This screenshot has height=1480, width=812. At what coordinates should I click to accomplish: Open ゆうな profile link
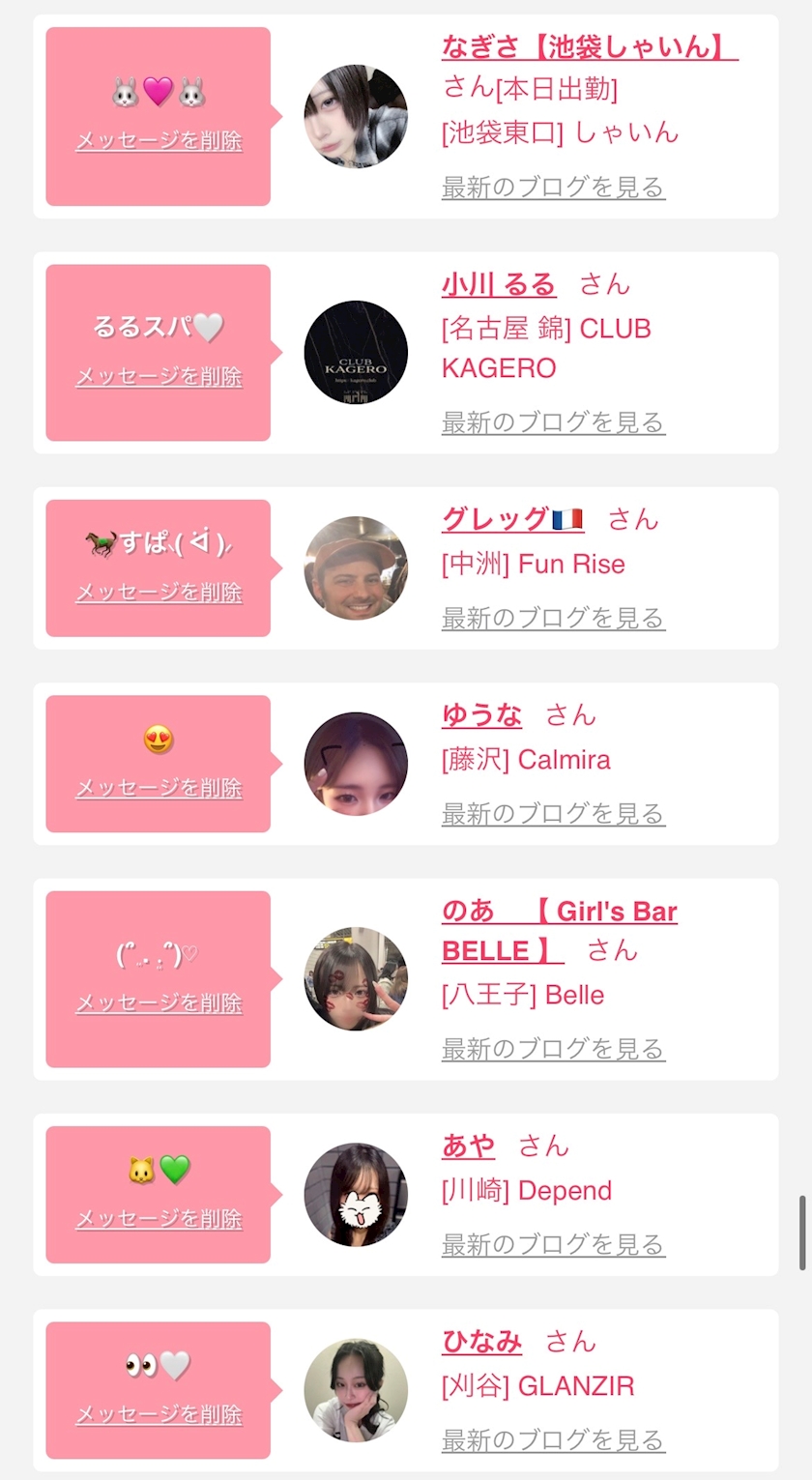481,715
